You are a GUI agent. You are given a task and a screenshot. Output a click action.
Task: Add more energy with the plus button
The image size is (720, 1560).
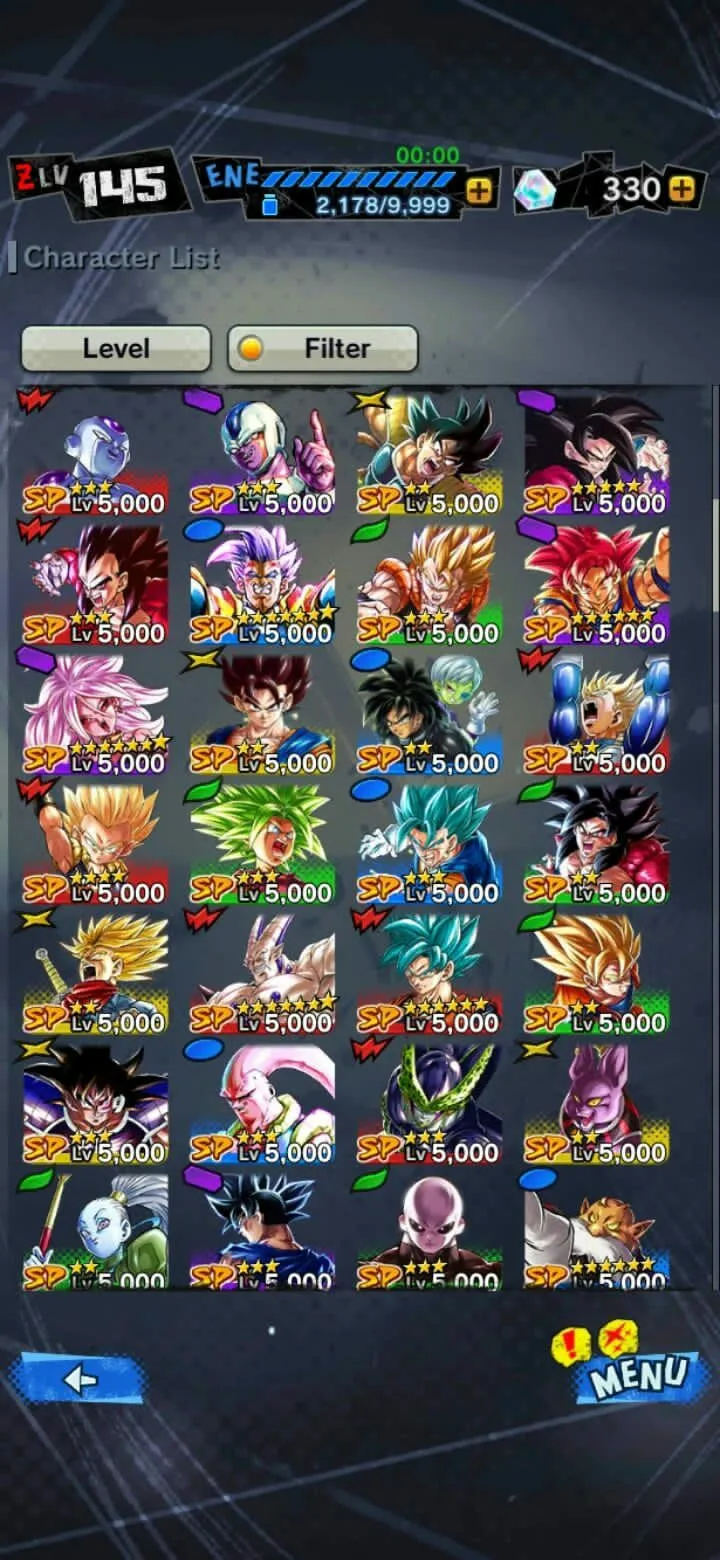click(x=479, y=191)
